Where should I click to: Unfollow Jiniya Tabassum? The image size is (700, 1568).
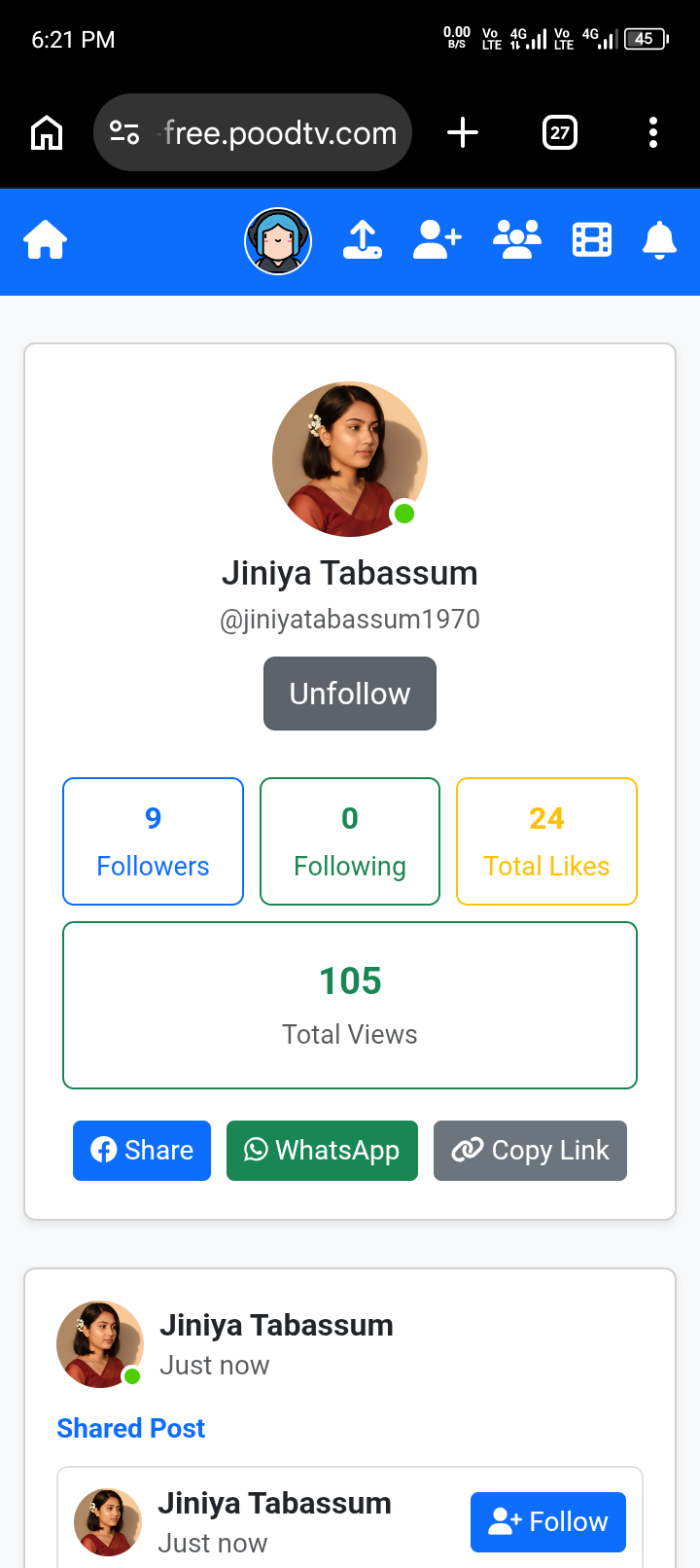point(350,694)
